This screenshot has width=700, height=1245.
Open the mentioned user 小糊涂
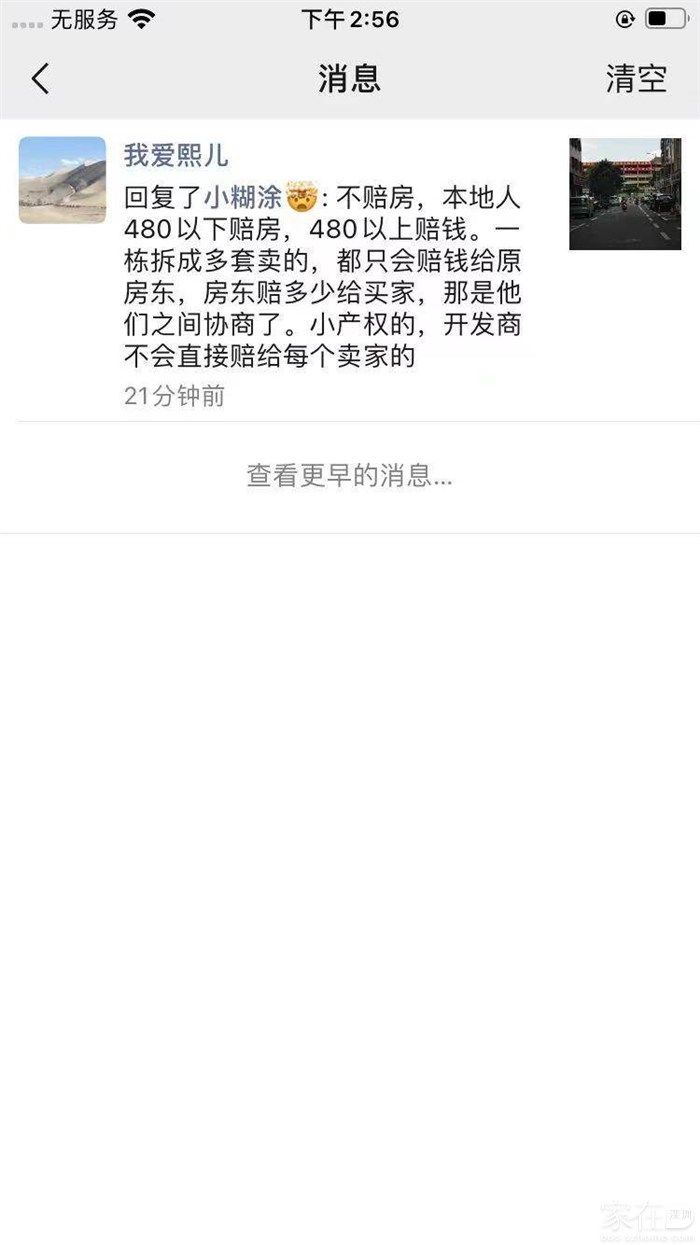tap(243, 195)
